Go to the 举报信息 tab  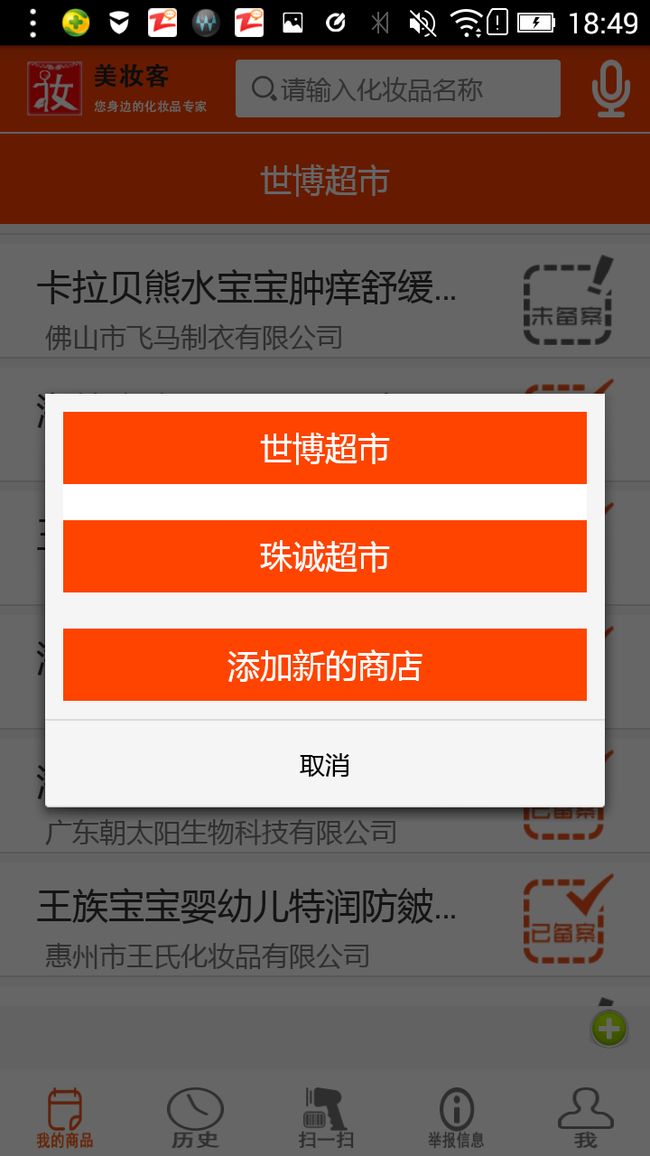coord(456,1117)
